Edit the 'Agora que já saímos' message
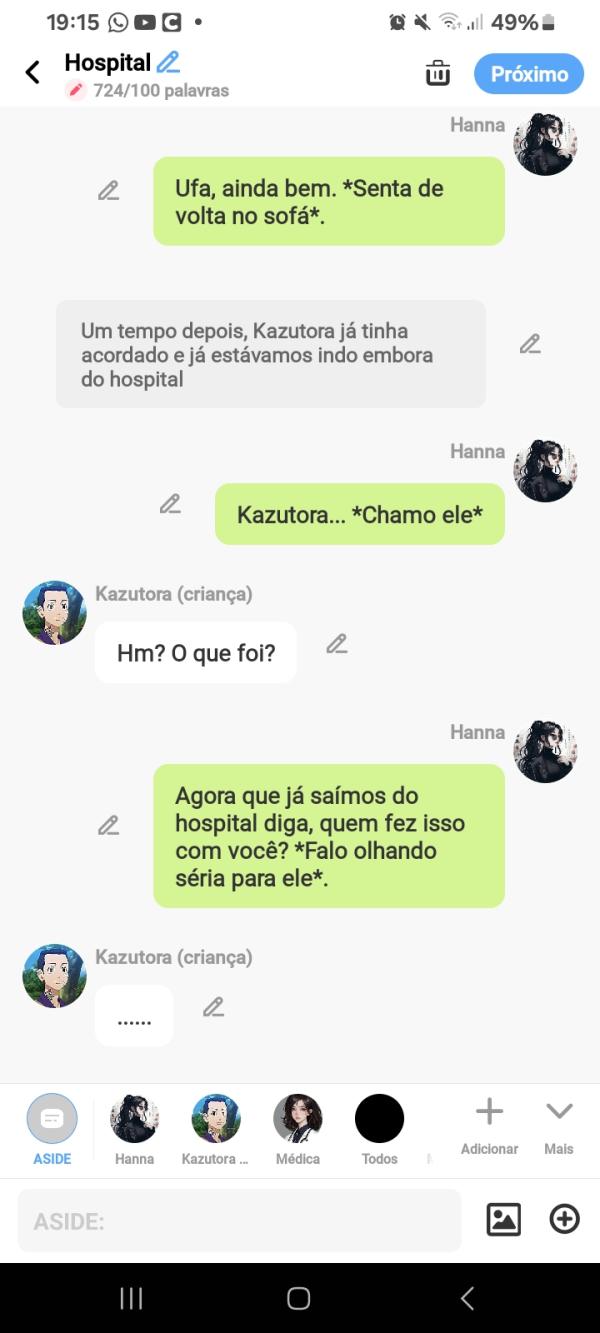 (x=108, y=825)
